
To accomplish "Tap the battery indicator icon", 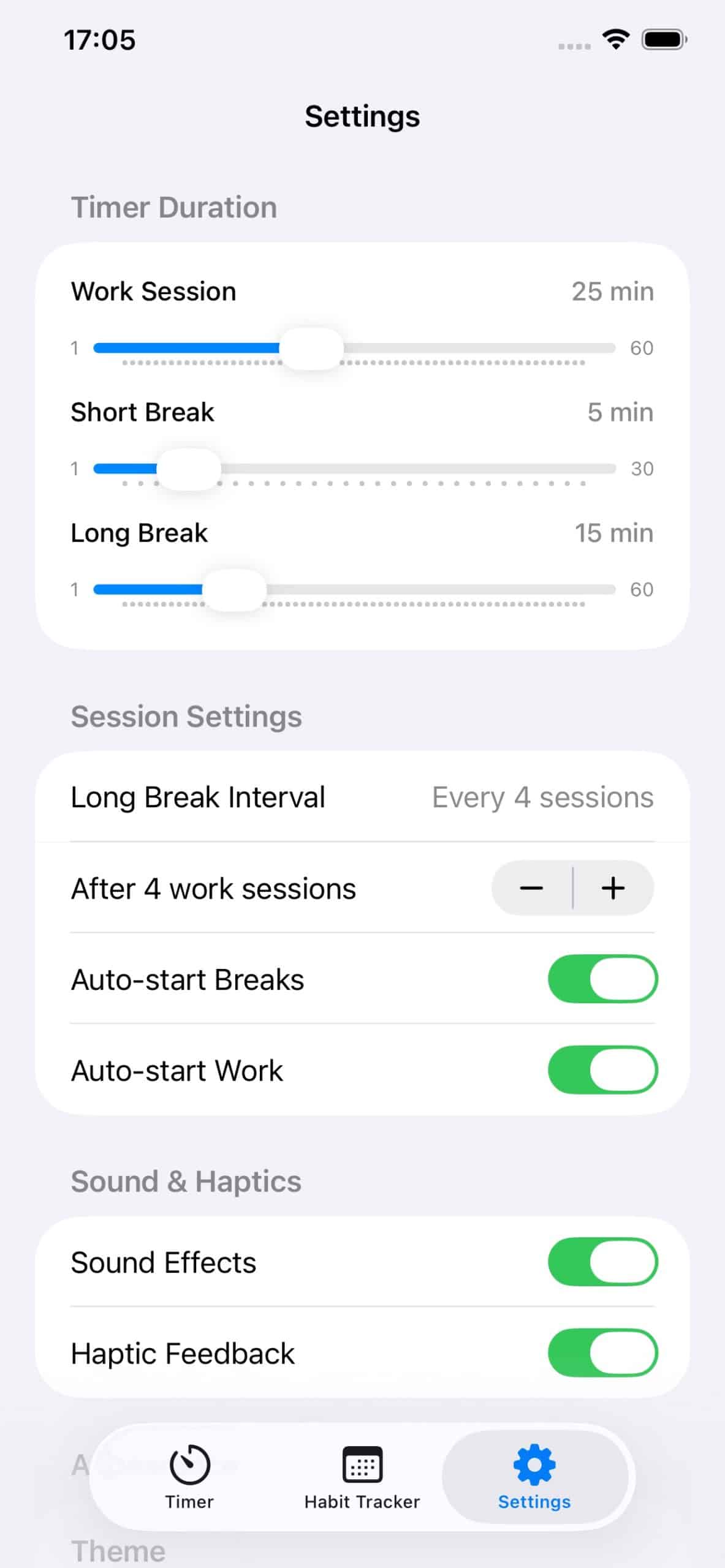I will pos(664,39).
